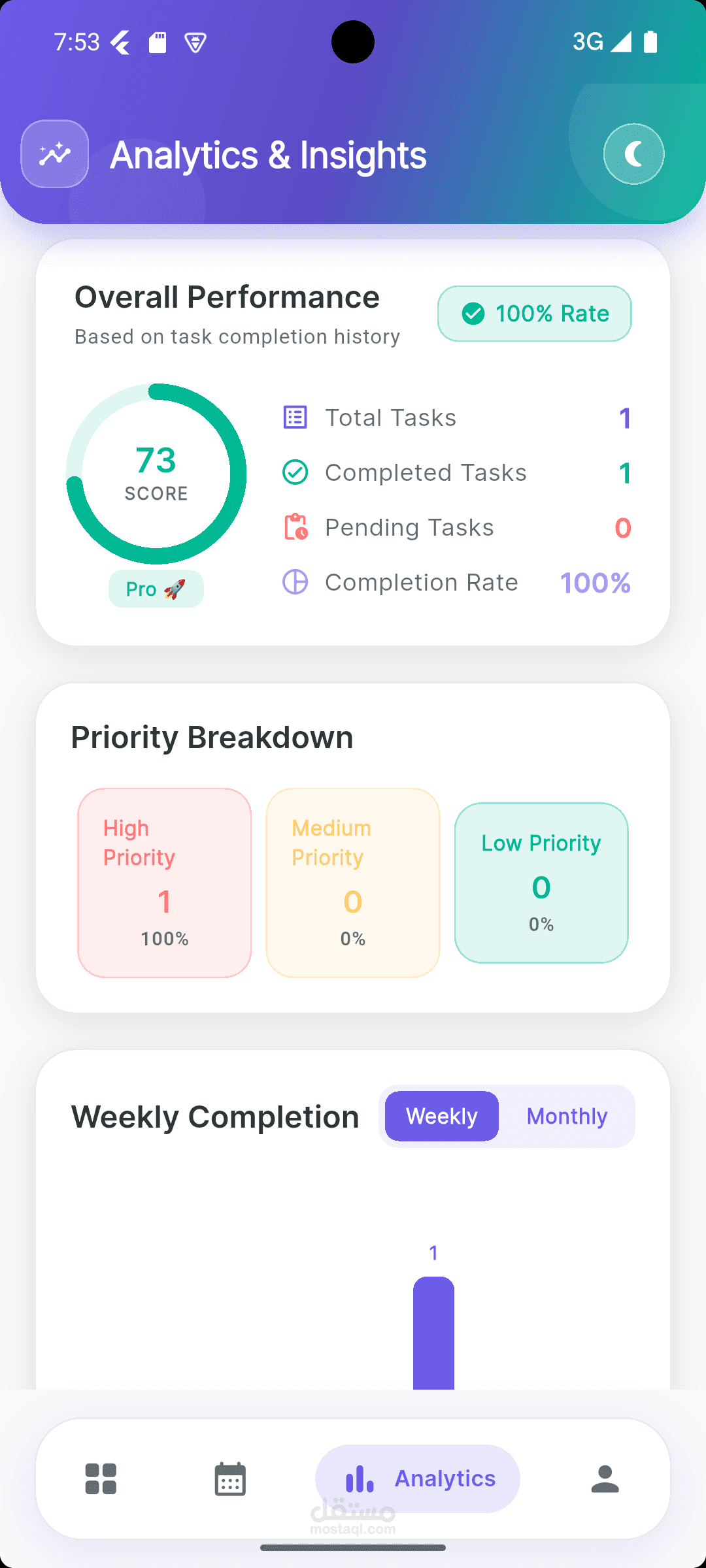Screen dimensions: 706x1568
Task: Switch chart to Monthly view
Action: point(567,1116)
